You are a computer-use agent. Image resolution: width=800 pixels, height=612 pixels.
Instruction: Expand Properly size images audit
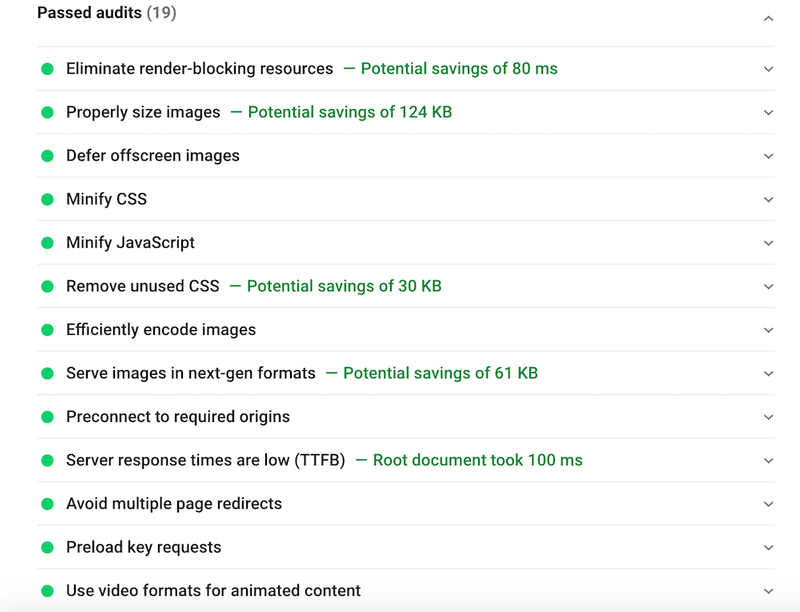tap(767, 113)
